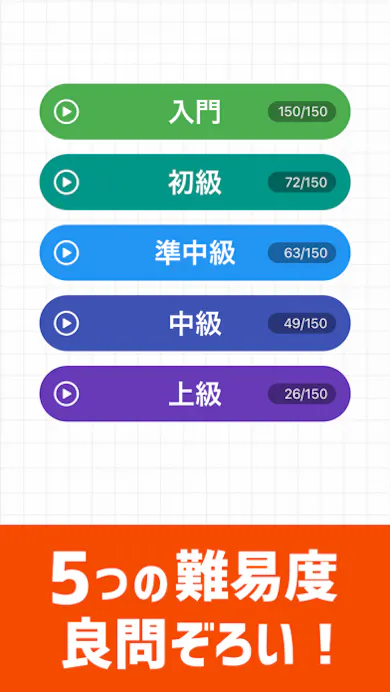Choose the 中級 difficulty level
This screenshot has height=692, width=390.
pos(195,323)
